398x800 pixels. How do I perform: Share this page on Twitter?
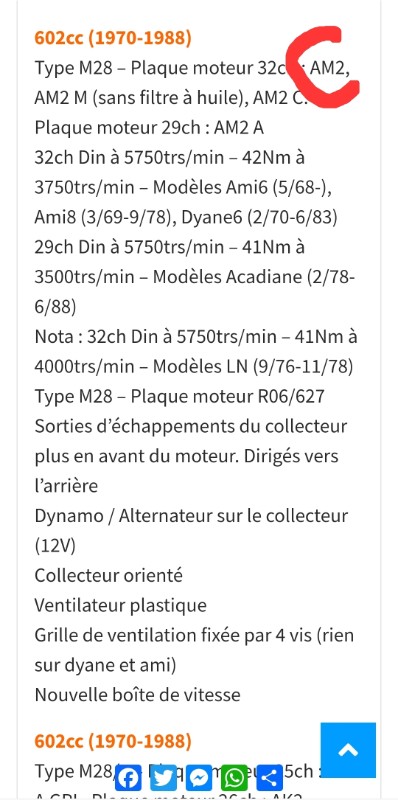point(164,778)
